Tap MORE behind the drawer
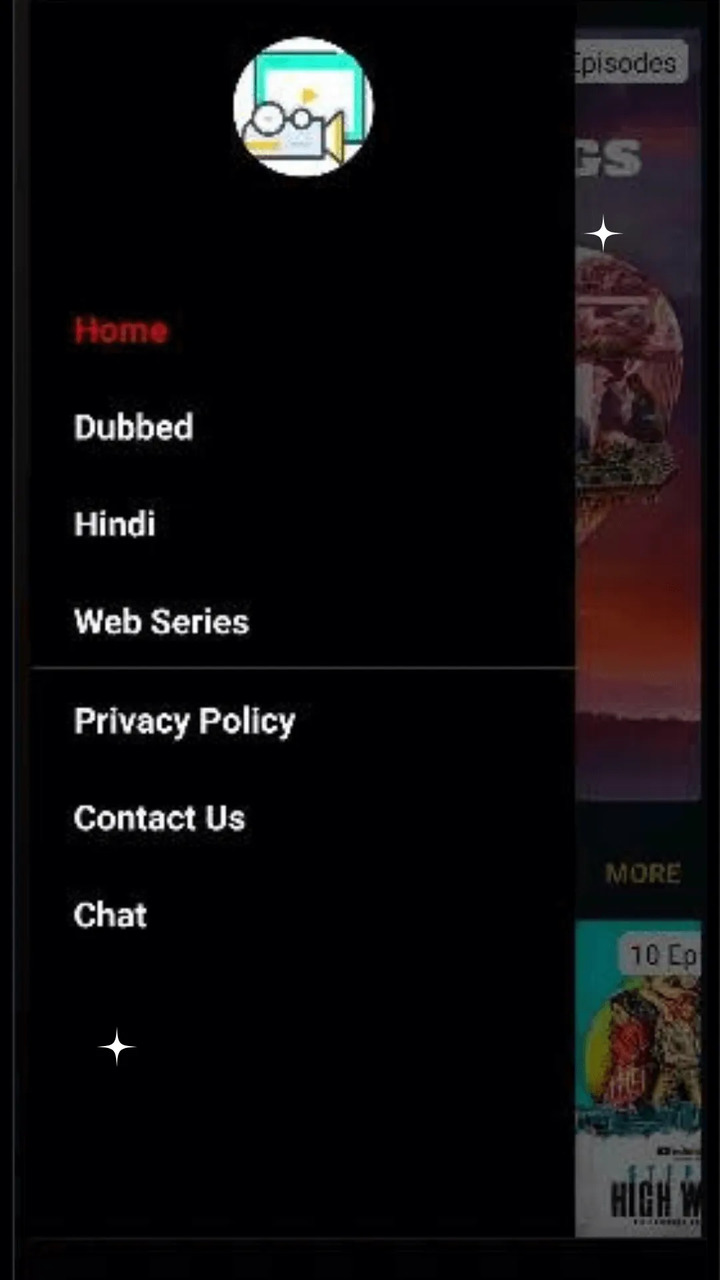 (x=642, y=873)
